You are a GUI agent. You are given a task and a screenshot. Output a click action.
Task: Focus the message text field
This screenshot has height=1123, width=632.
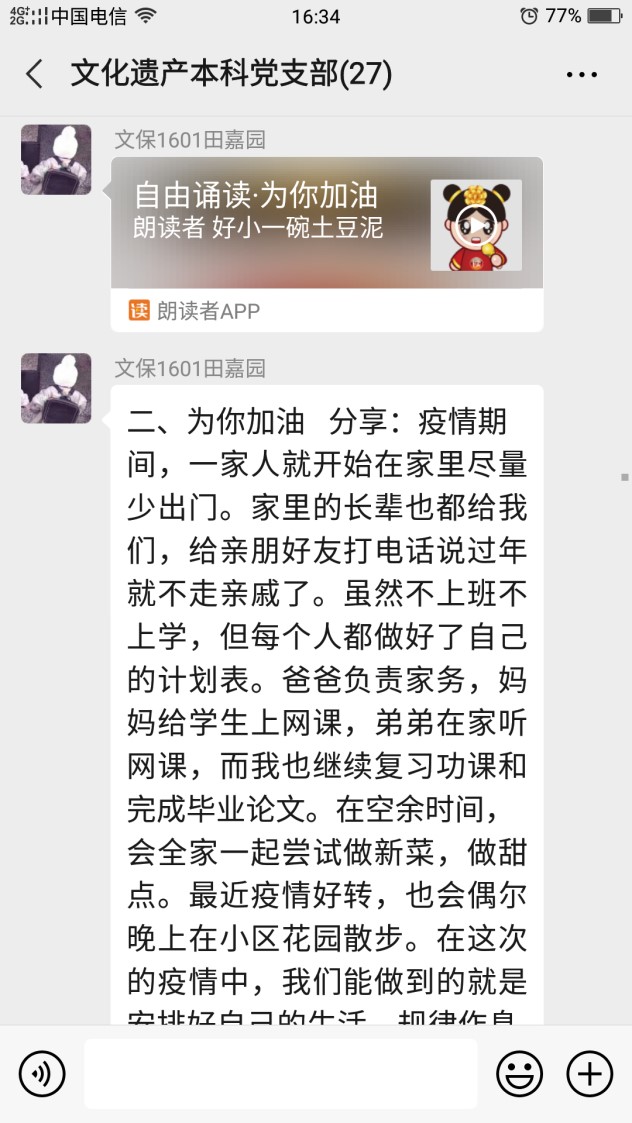coord(280,1074)
